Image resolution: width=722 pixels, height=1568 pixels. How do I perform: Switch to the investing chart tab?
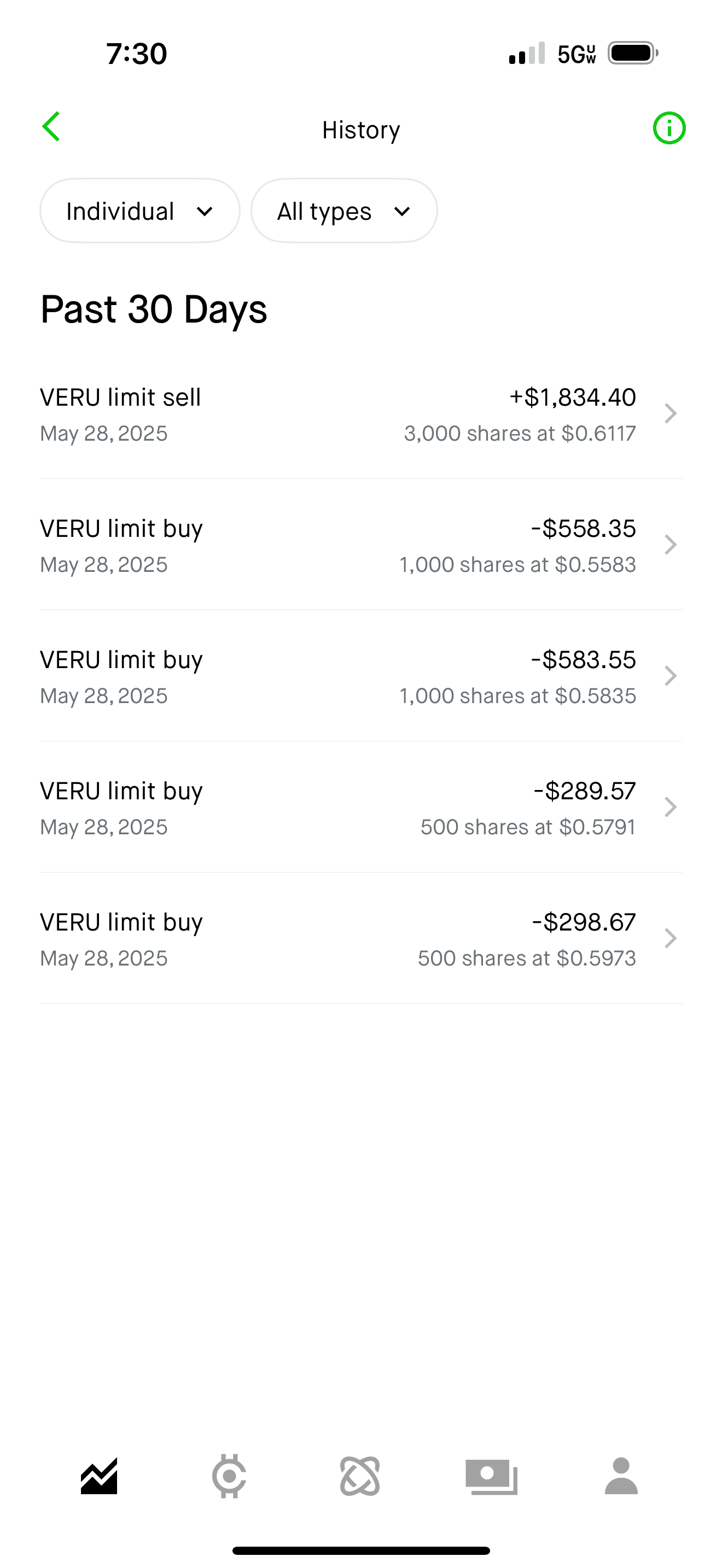pos(99,1476)
